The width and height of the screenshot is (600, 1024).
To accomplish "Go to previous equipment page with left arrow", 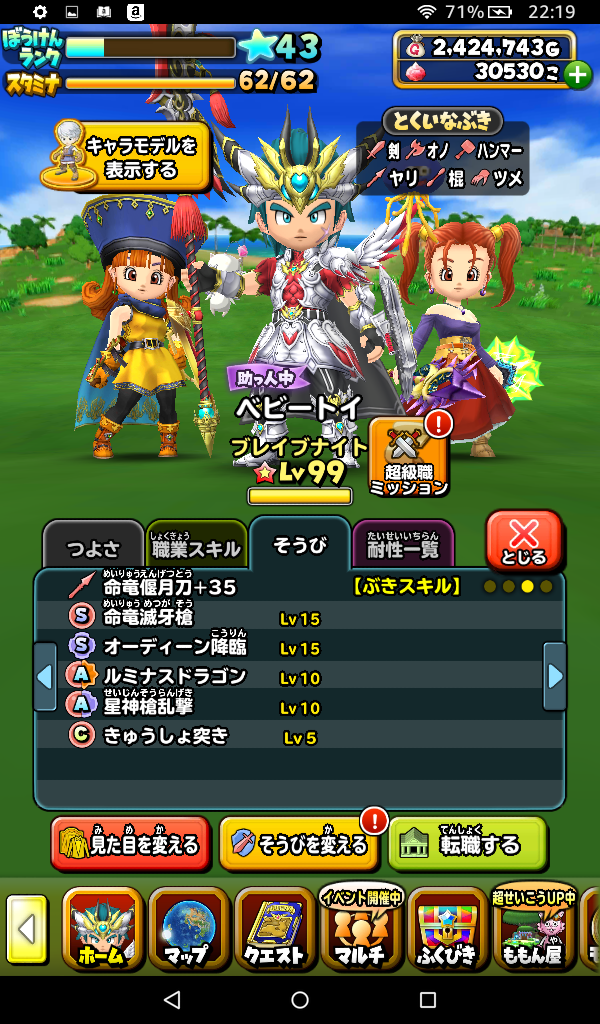I will [45, 676].
